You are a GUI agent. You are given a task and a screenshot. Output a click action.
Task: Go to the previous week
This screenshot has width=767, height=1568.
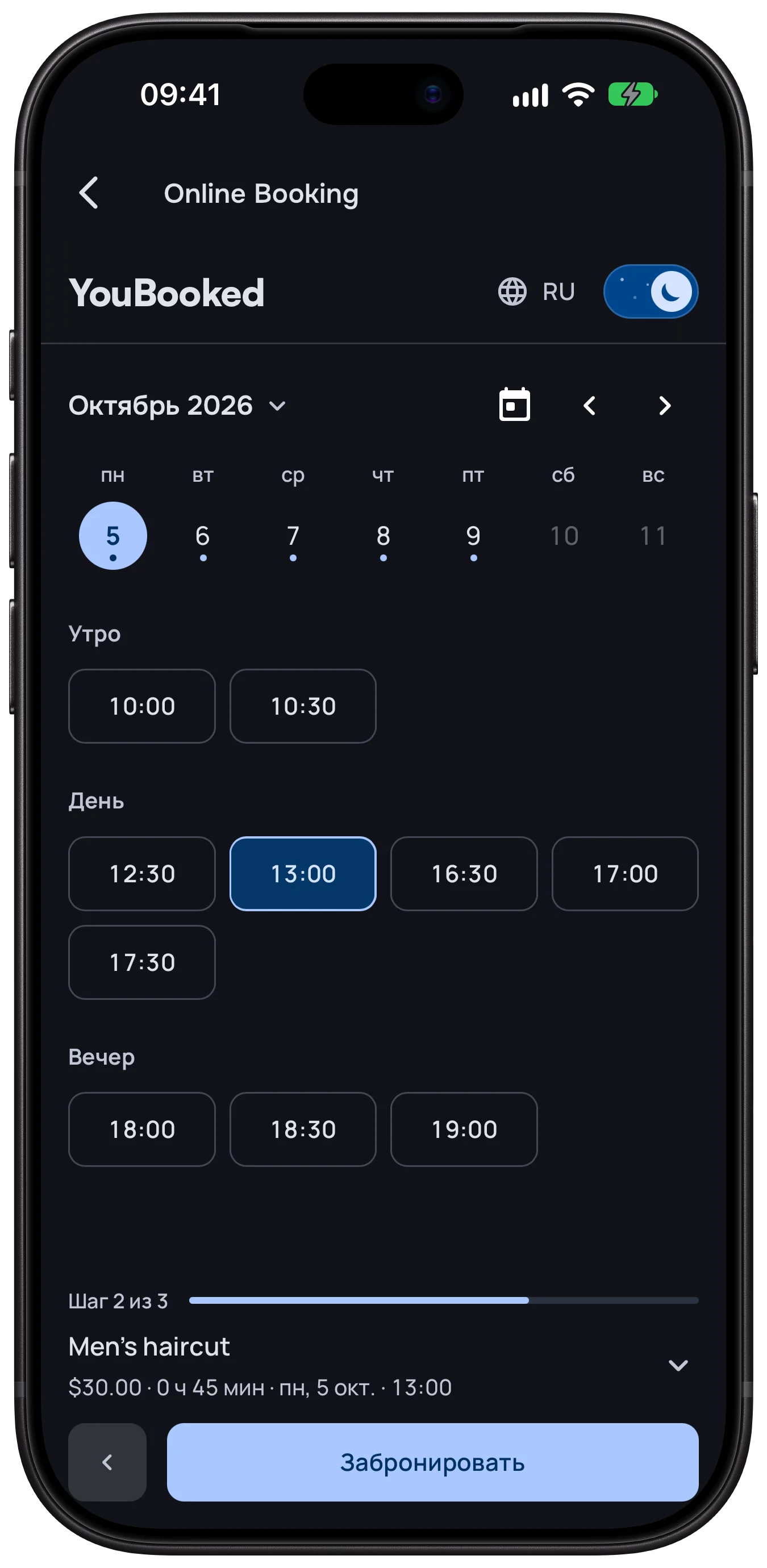tap(589, 406)
